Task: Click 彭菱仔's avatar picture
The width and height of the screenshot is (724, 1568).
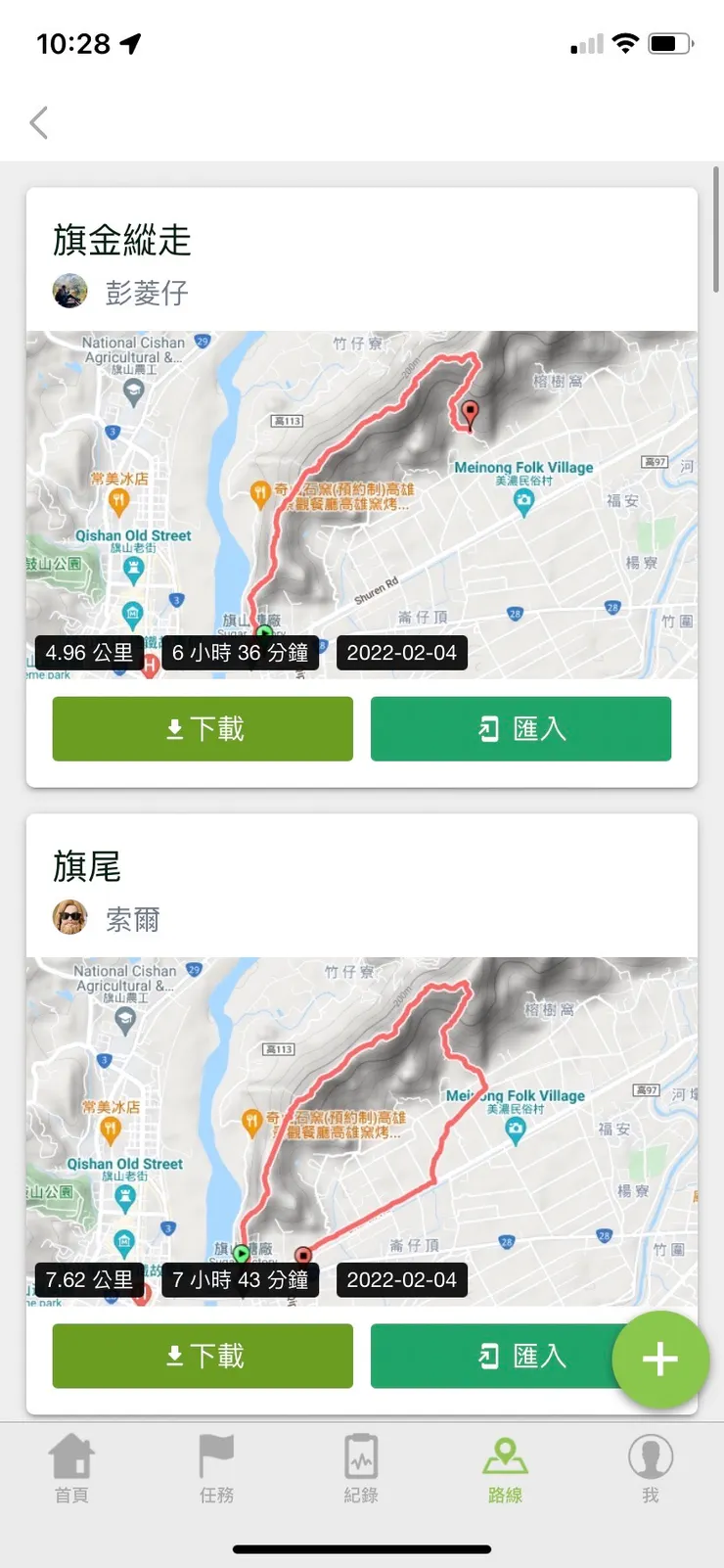Action: click(x=69, y=291)
